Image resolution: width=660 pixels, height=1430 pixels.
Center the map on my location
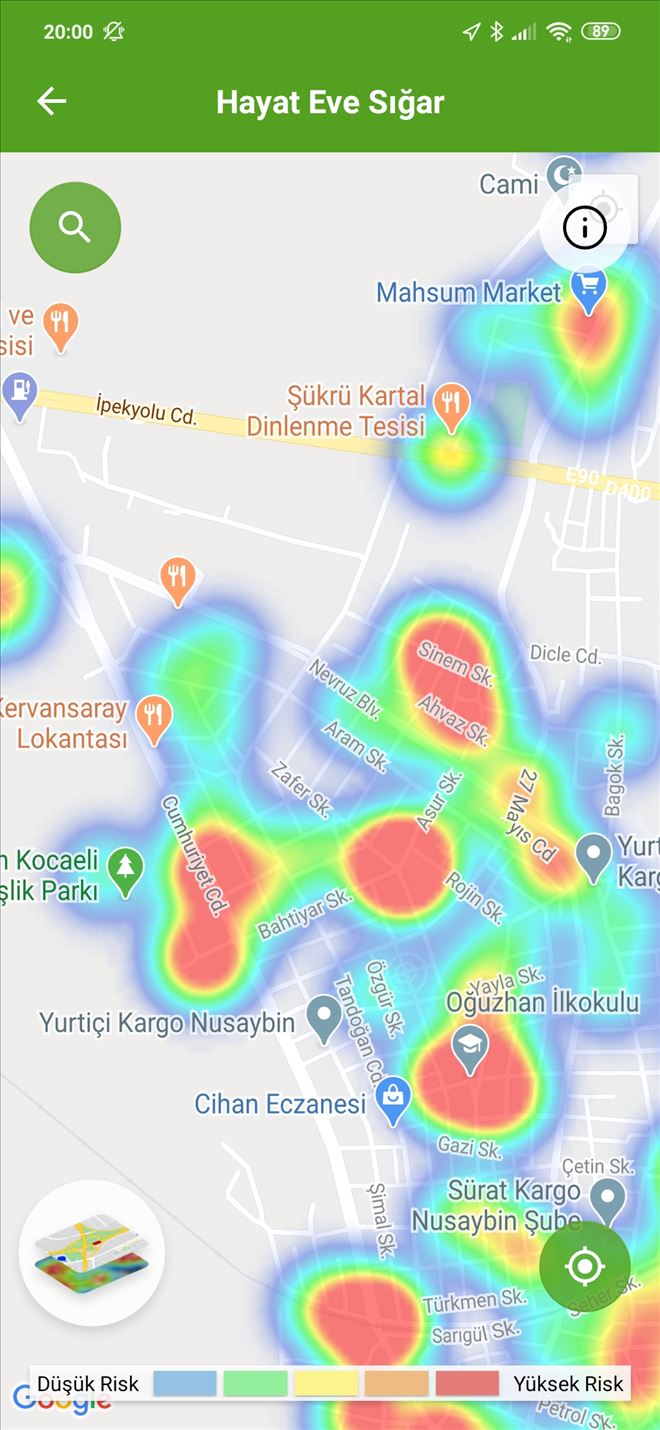click(584, 1267)
